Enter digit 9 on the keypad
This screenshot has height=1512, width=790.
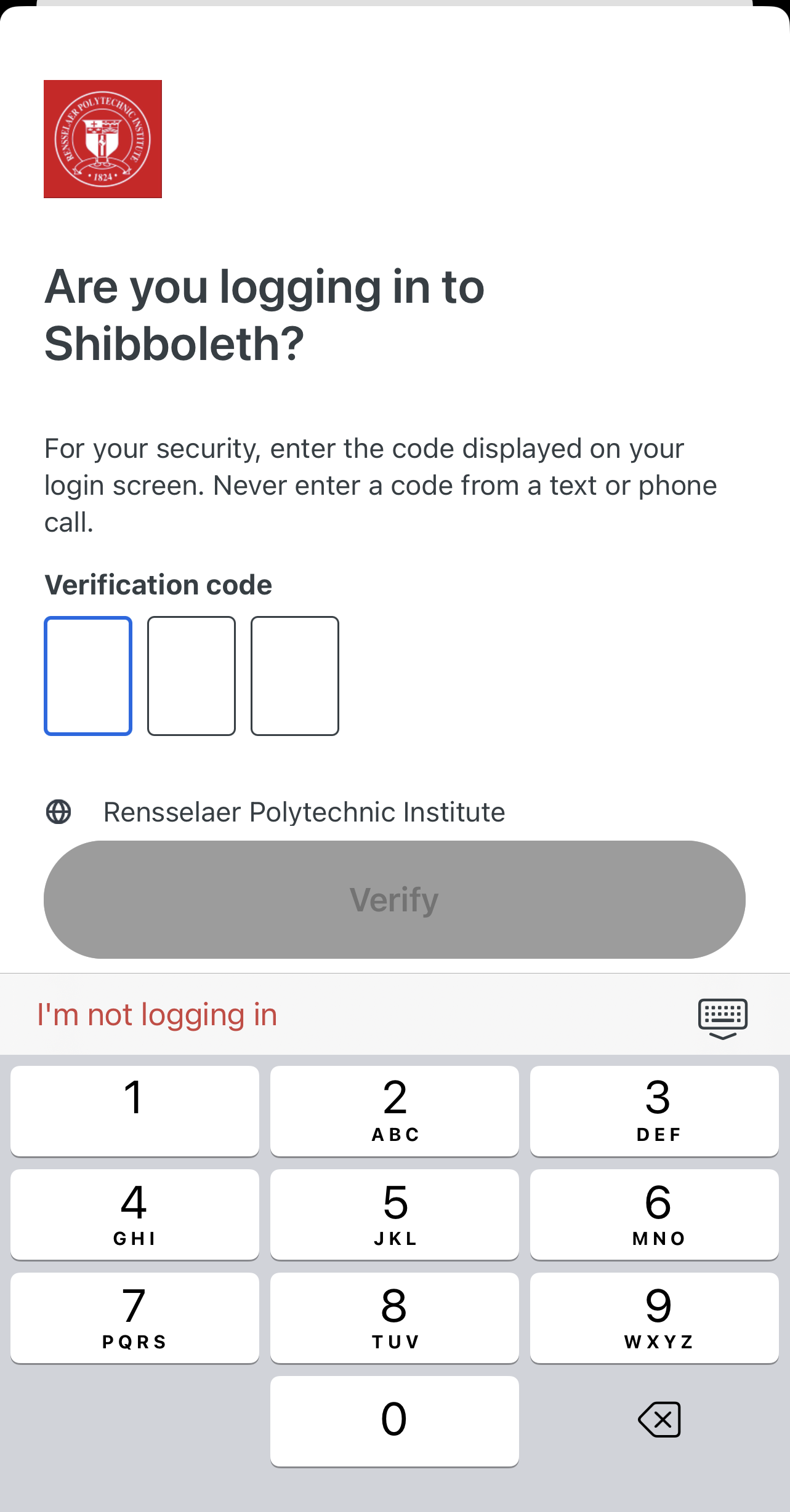(x=655, y=1318)
